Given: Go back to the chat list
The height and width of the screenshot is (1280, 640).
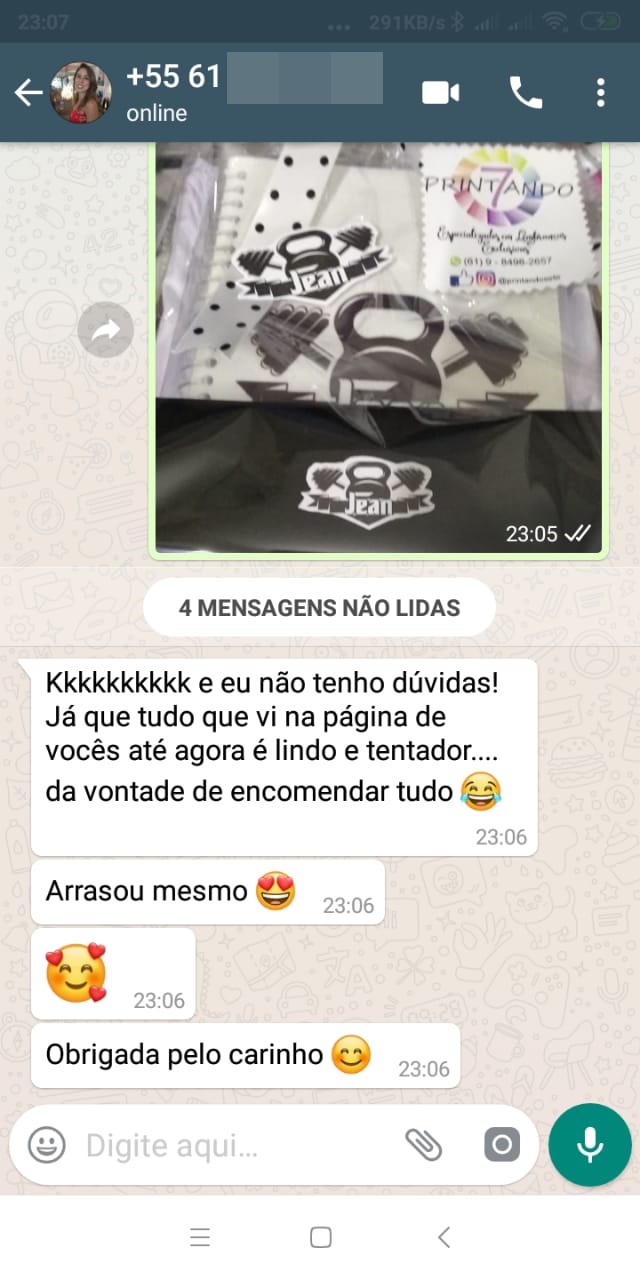Looking at the screenshot, I should [x=28, y=93].
